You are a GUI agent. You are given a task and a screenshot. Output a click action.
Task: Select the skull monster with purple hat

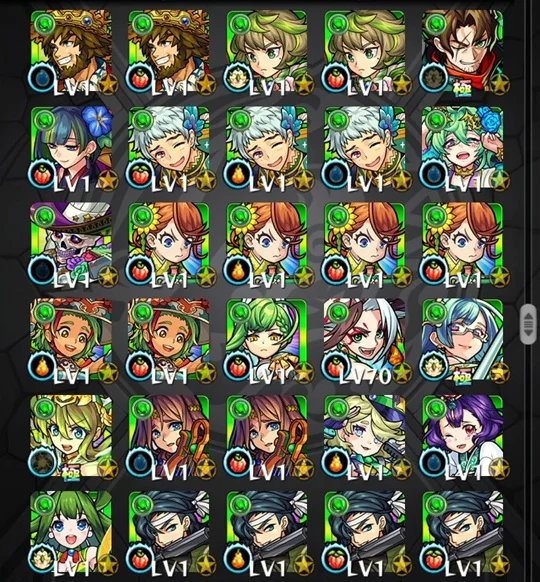pyautogui.click(x=71, y=244)
